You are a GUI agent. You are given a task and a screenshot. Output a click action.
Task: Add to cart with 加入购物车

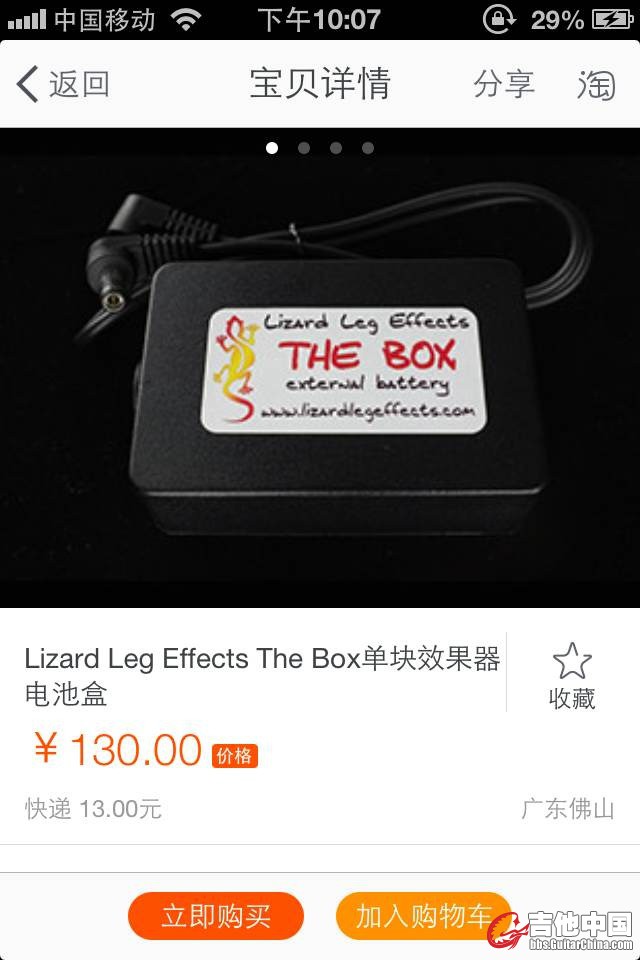coord(422,916)
